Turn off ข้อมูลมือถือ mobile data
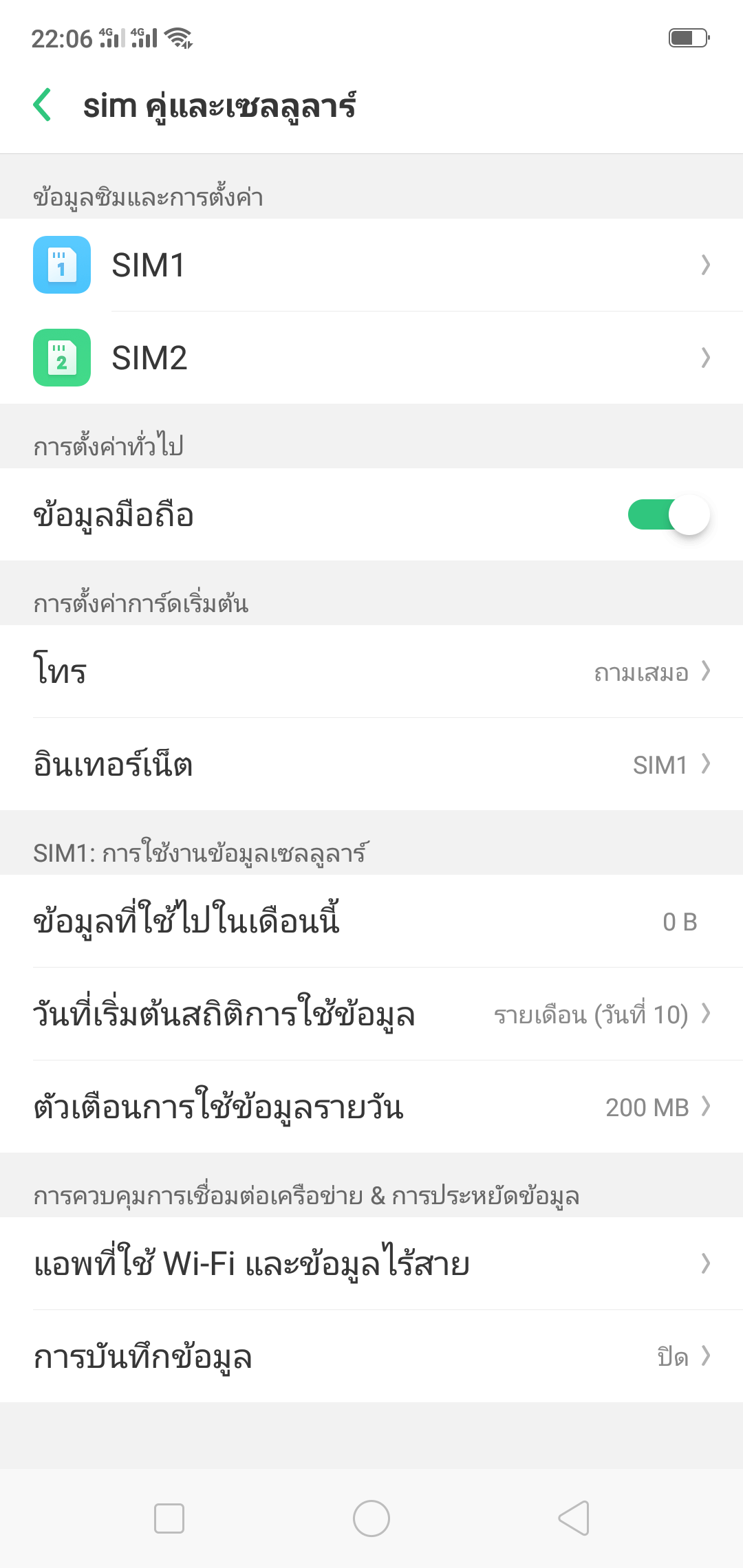This screenshot has height=1568, width=743. [667, 515]
